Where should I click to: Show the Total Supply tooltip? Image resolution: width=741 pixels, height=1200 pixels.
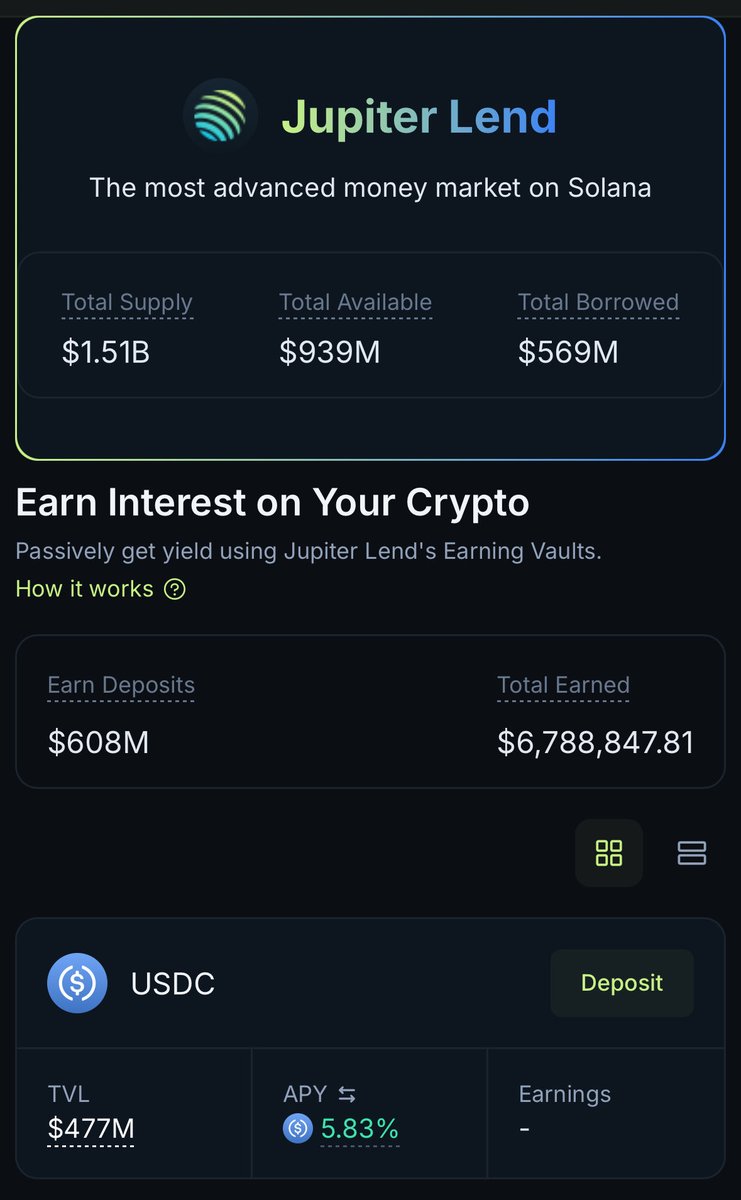[x=127, y=303]
